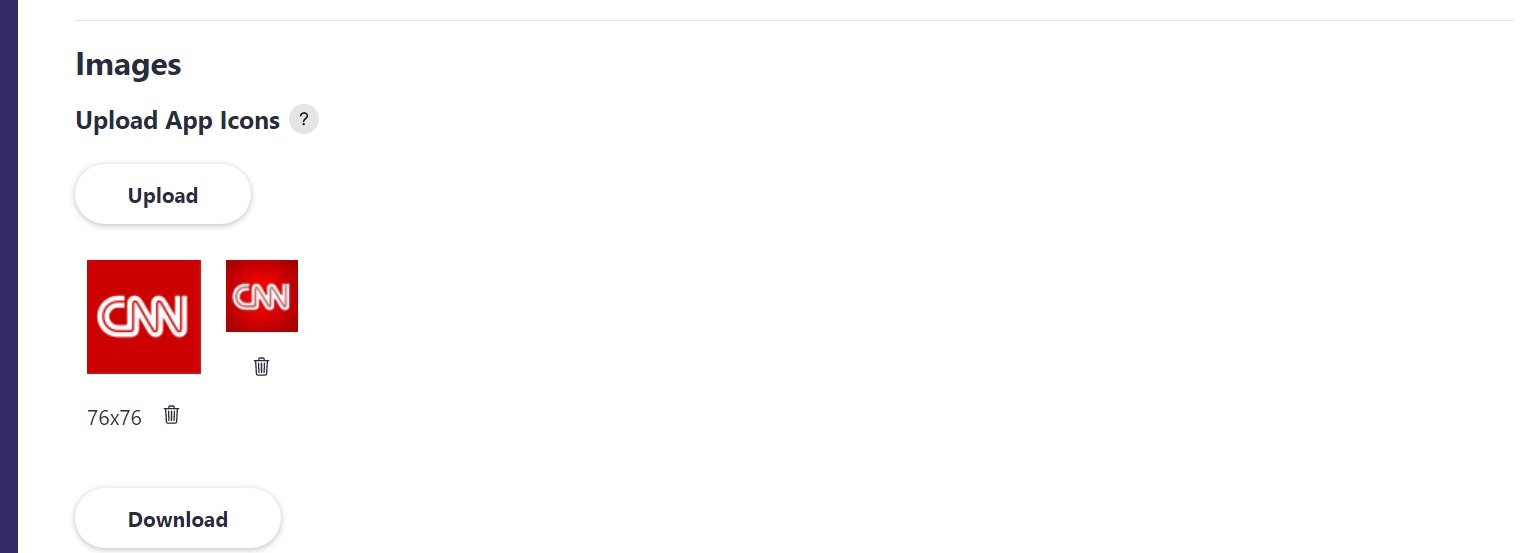Image resolution: width=1528 pixels, height=553 pixels.
Task: Open the small CNN icon thumbnail
Action: (262, 296)
